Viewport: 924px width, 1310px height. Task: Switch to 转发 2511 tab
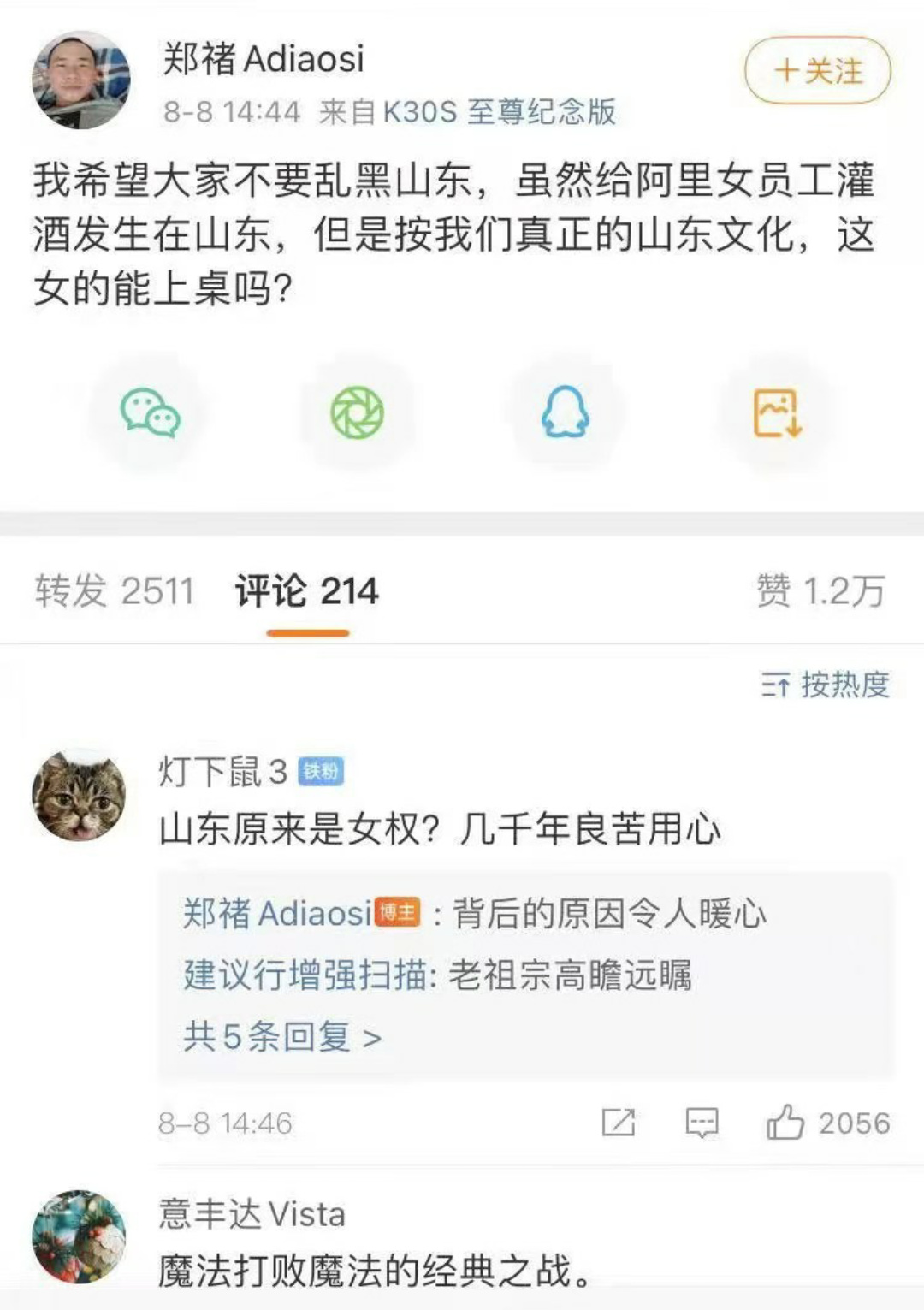click(x=115, y=591)
